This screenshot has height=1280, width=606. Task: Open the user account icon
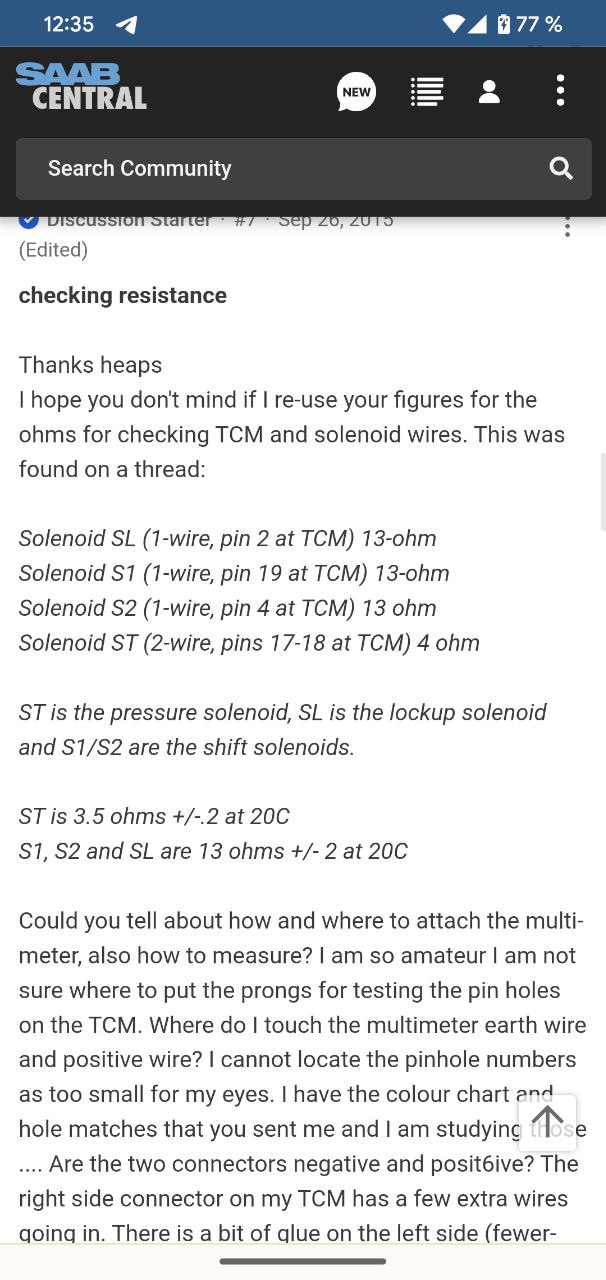pos(489,92)
